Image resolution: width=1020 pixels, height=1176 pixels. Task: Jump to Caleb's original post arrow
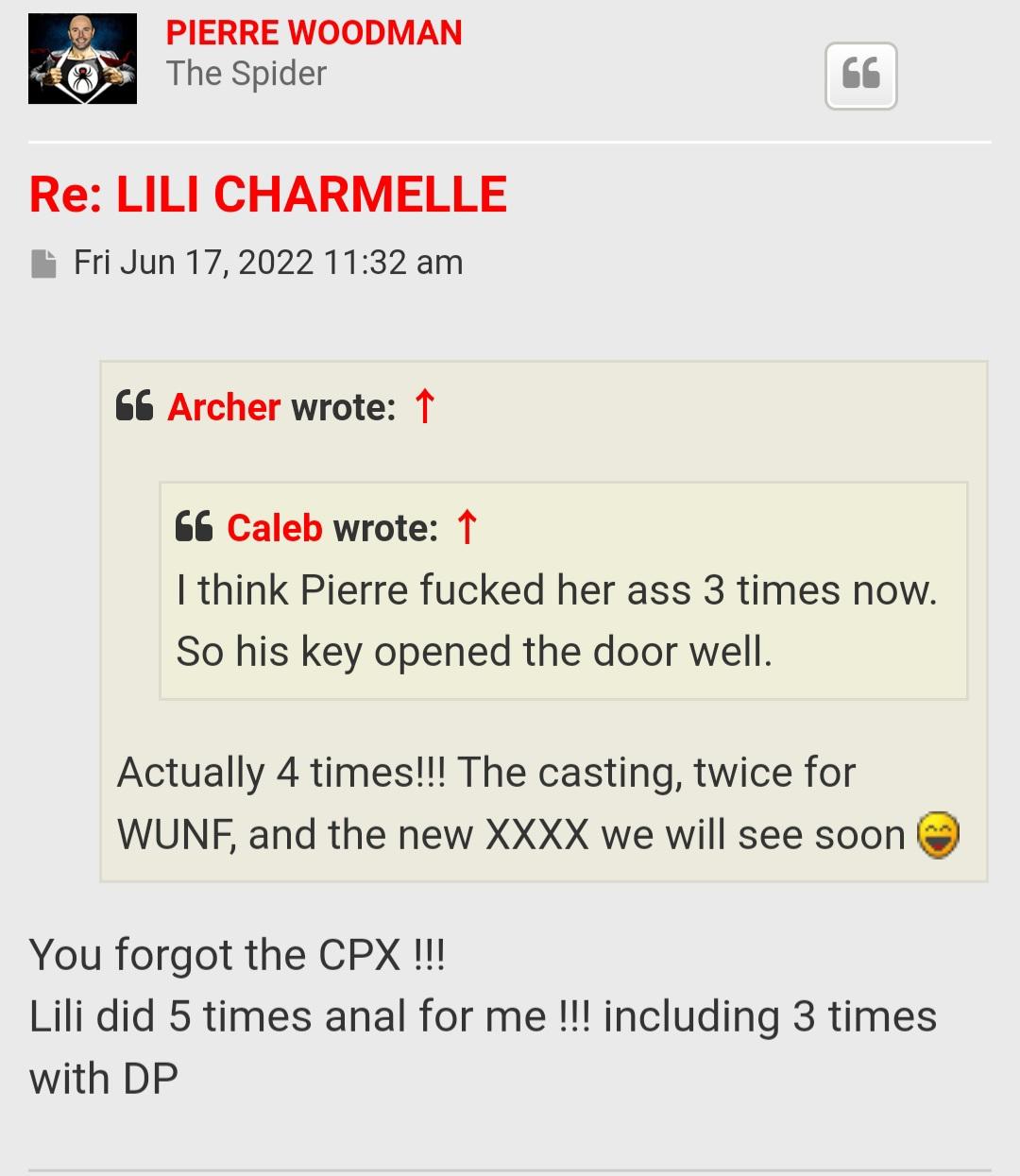click(467, 528)
